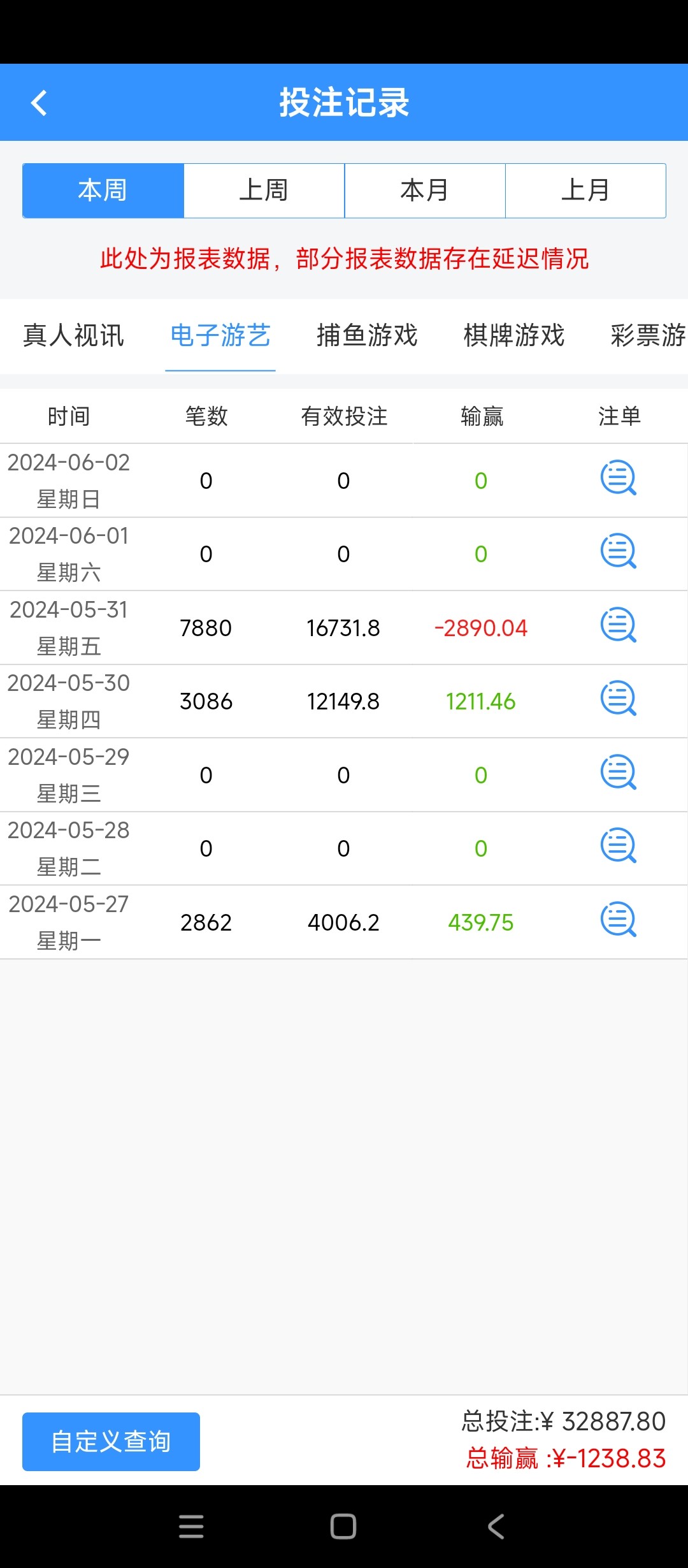
Task: Switch date range to 上周
Action: (x=263, y=189)
